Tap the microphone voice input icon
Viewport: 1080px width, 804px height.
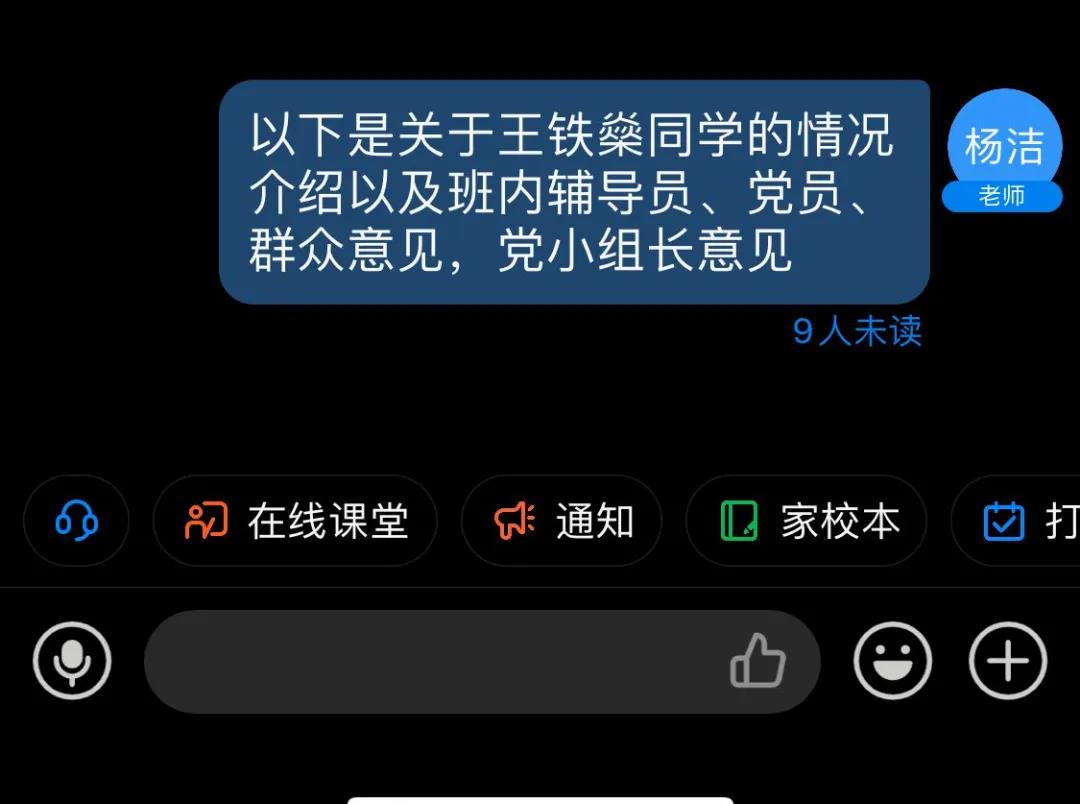pos(72,661)
